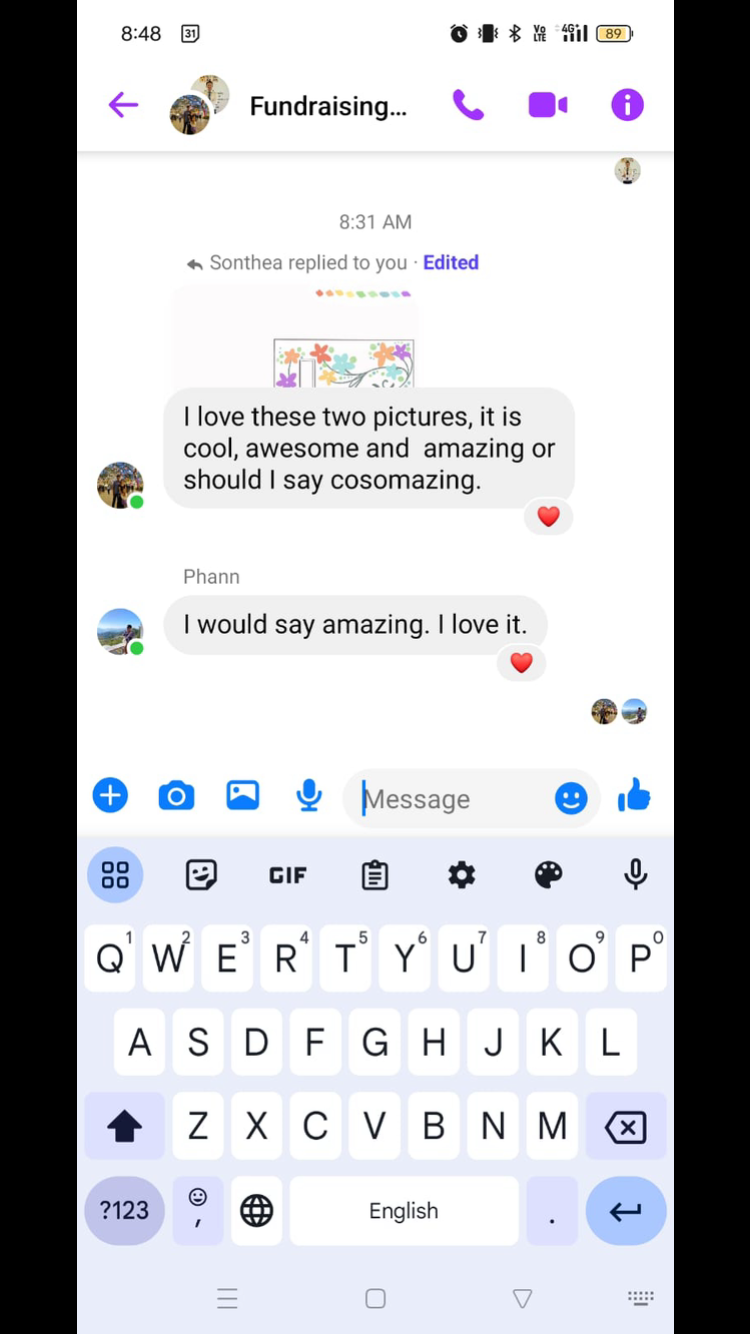
Task: Open the camera to take a photo
Action: click(176, 796)
